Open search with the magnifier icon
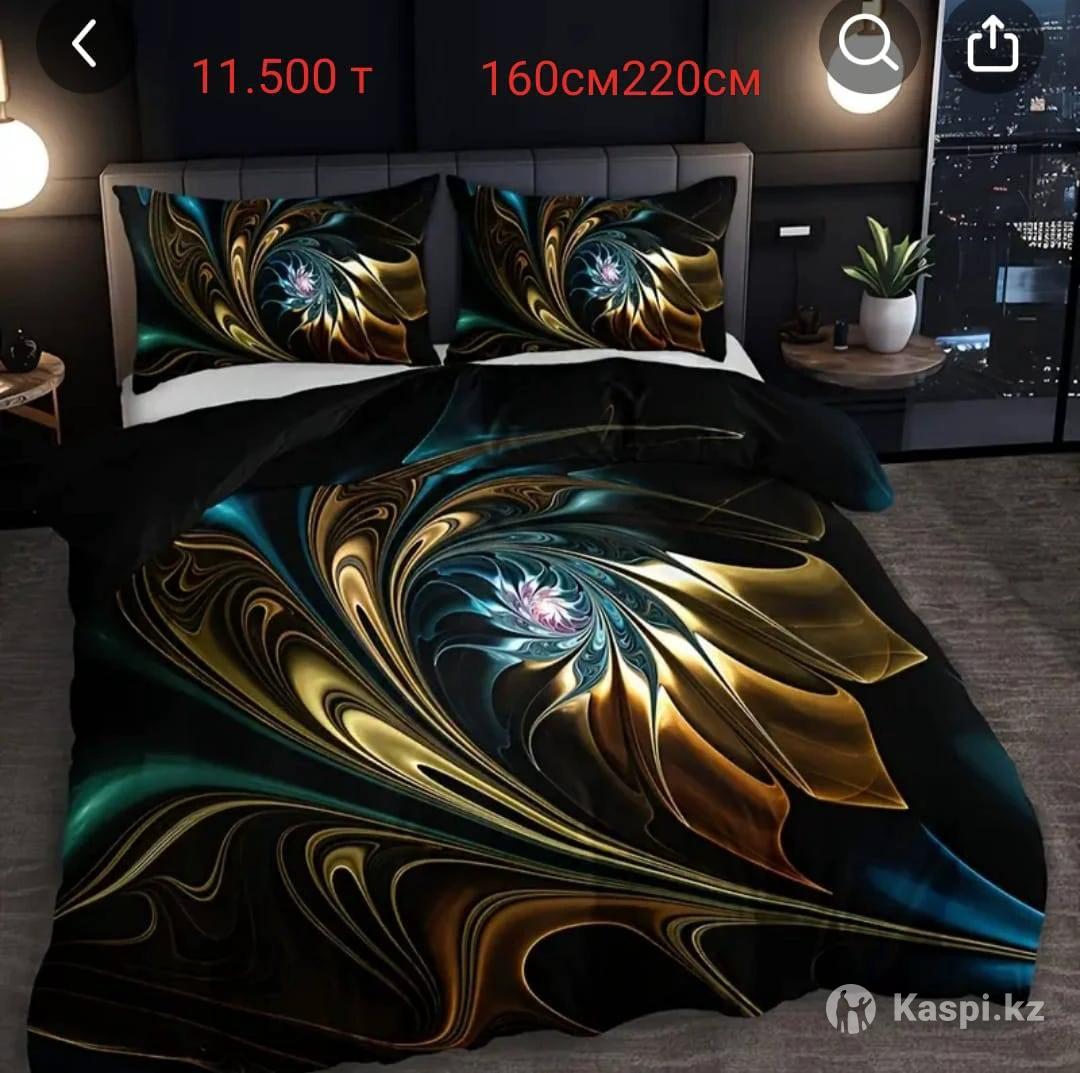The width and height of the screenshot is (1080, 1073). pos(868,45)
